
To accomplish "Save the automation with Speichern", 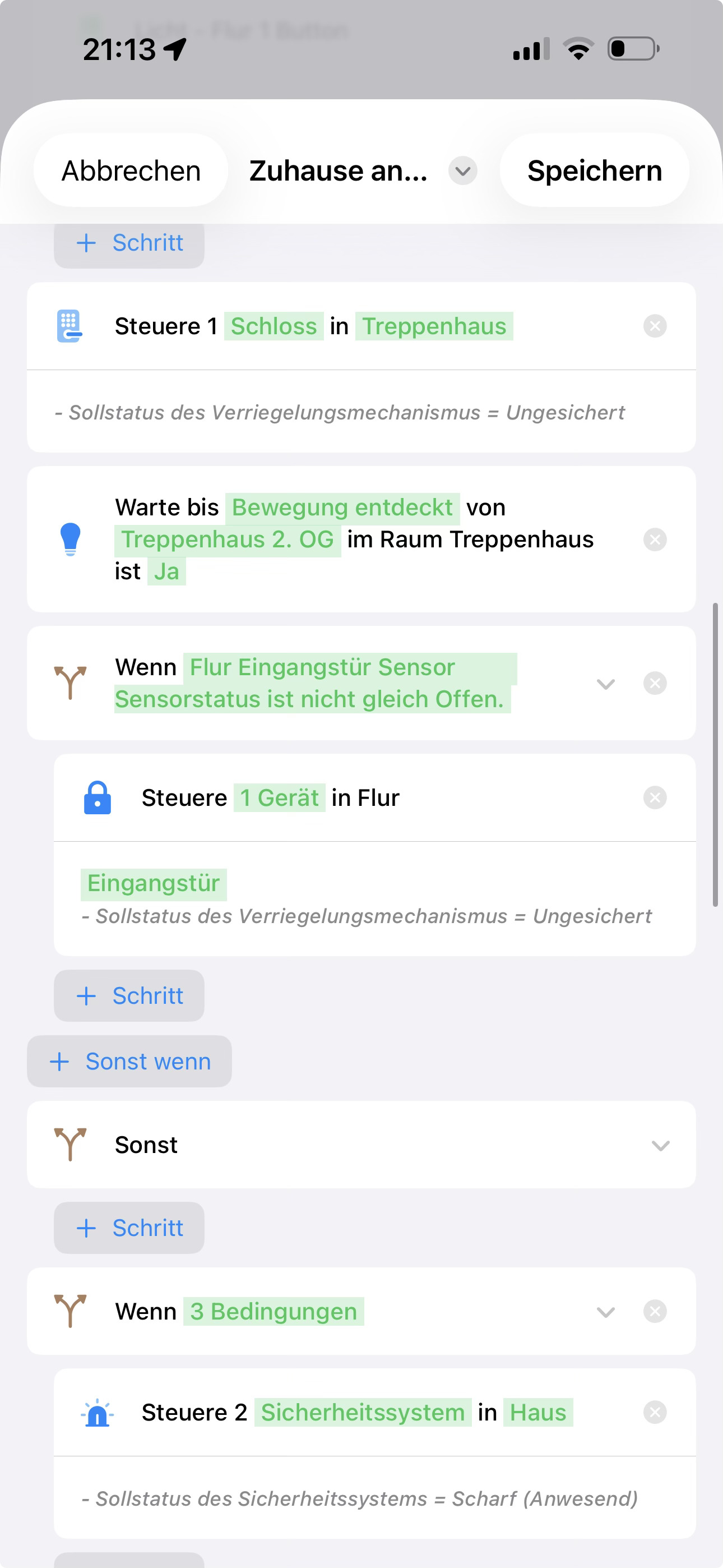I will click(594, 171).
